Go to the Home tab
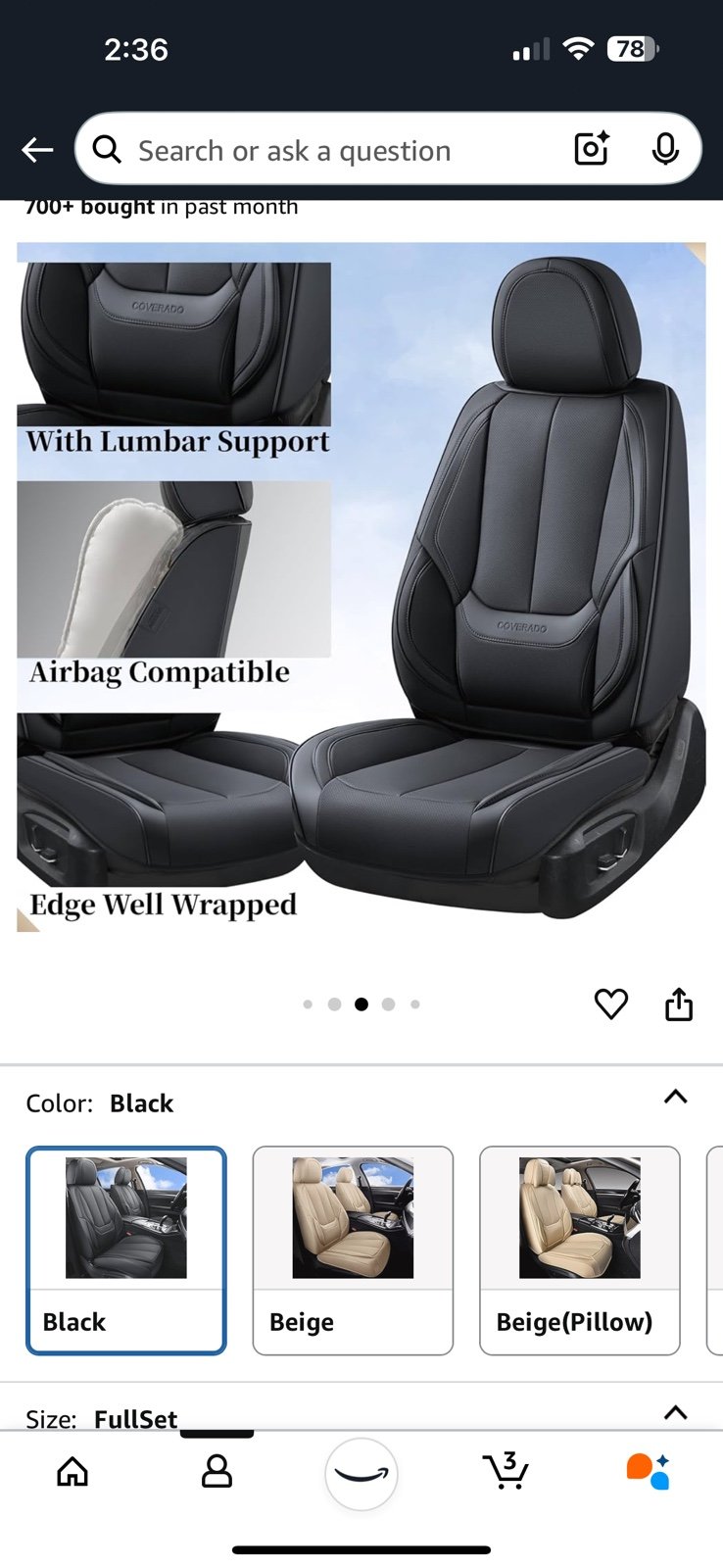723x1568 pixels. [x=72, y=1471]
